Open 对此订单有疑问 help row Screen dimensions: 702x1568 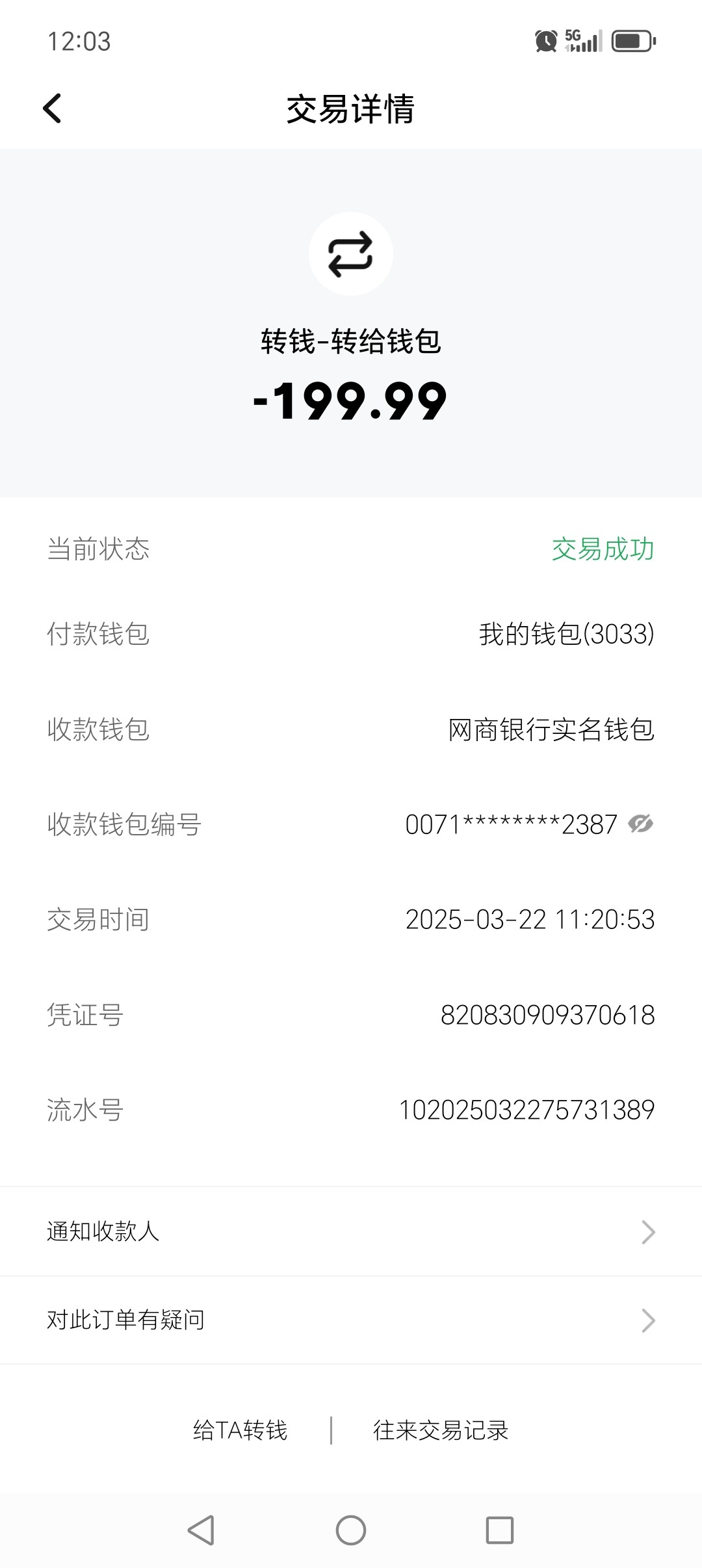(x=351, y=1320)
